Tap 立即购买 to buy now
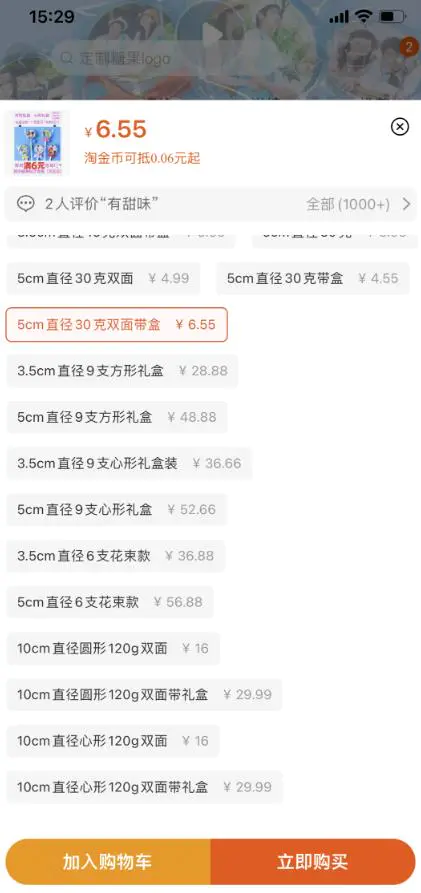This screenshot has height=893, width=421. point(313,862)
